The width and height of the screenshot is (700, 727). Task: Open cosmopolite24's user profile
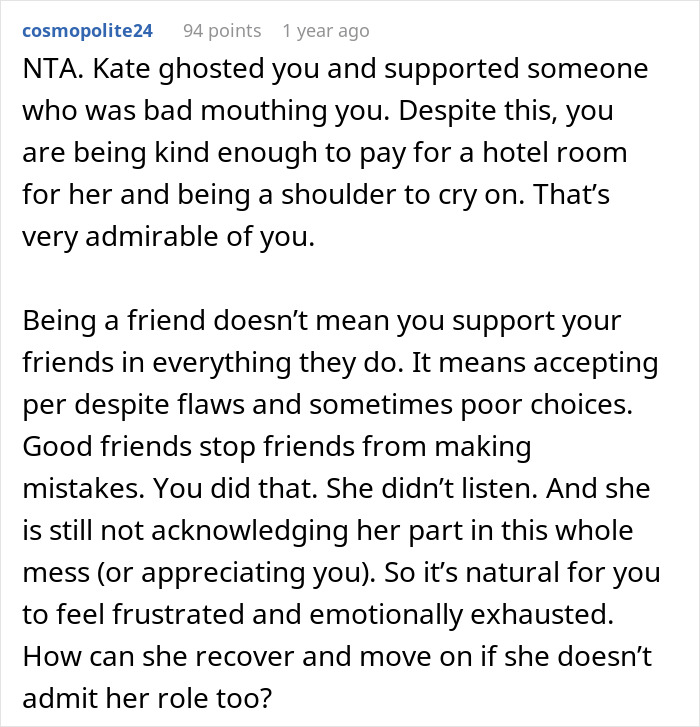coord(89,30)
